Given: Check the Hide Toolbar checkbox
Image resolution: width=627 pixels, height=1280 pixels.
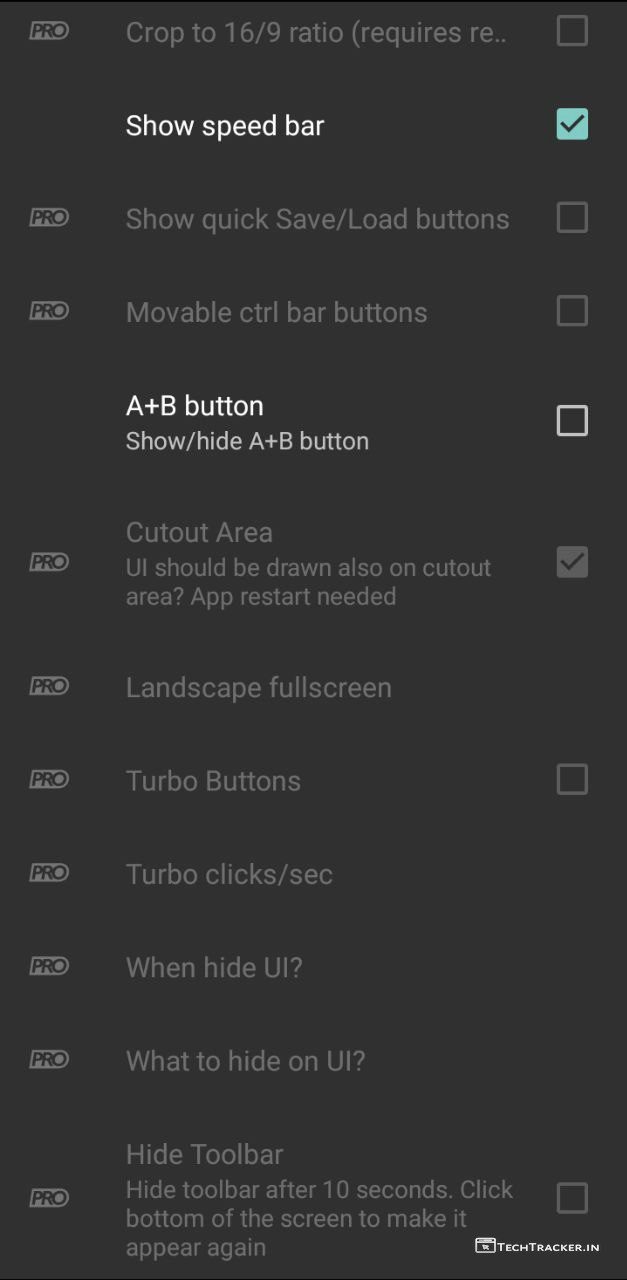Looking at the screenshot, I should pos(572,1198).
